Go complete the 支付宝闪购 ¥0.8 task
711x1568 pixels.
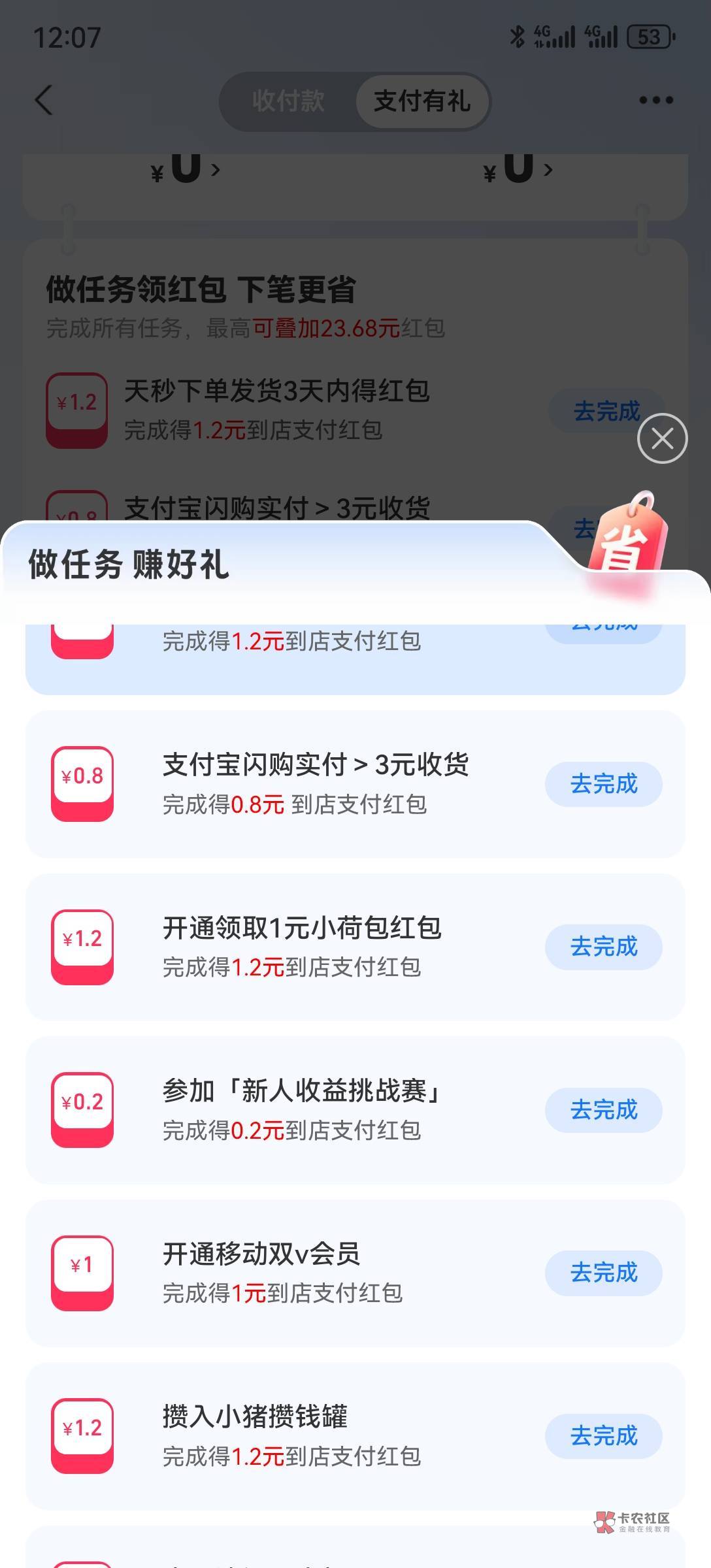pos(603,783)
